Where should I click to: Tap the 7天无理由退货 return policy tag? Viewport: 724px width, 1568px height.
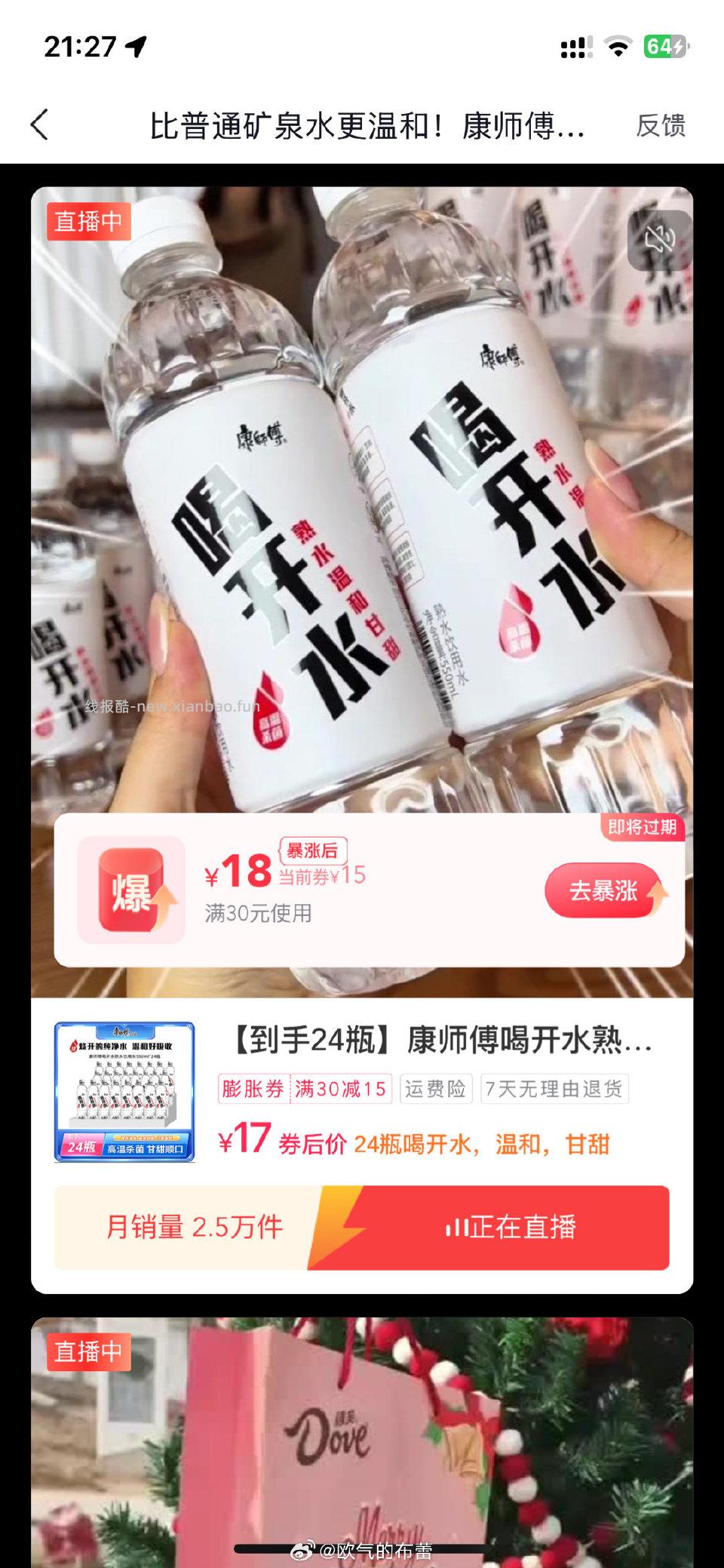coord(557,1088)
